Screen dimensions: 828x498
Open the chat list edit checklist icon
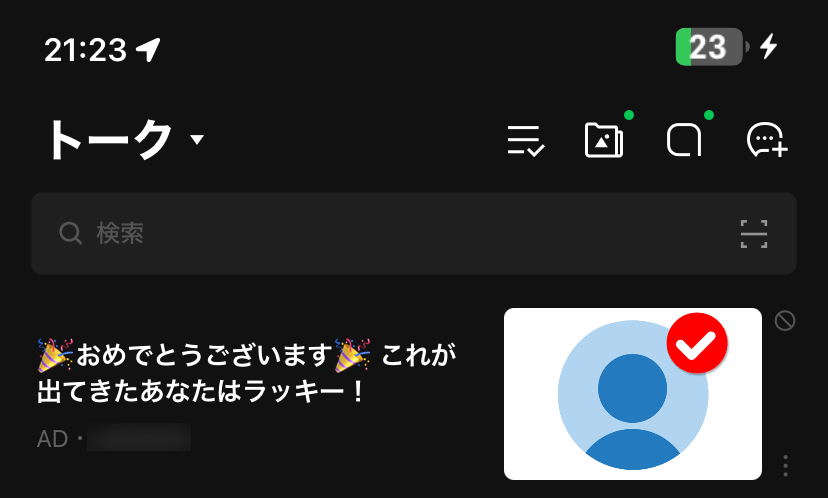(x=525, y=140)
